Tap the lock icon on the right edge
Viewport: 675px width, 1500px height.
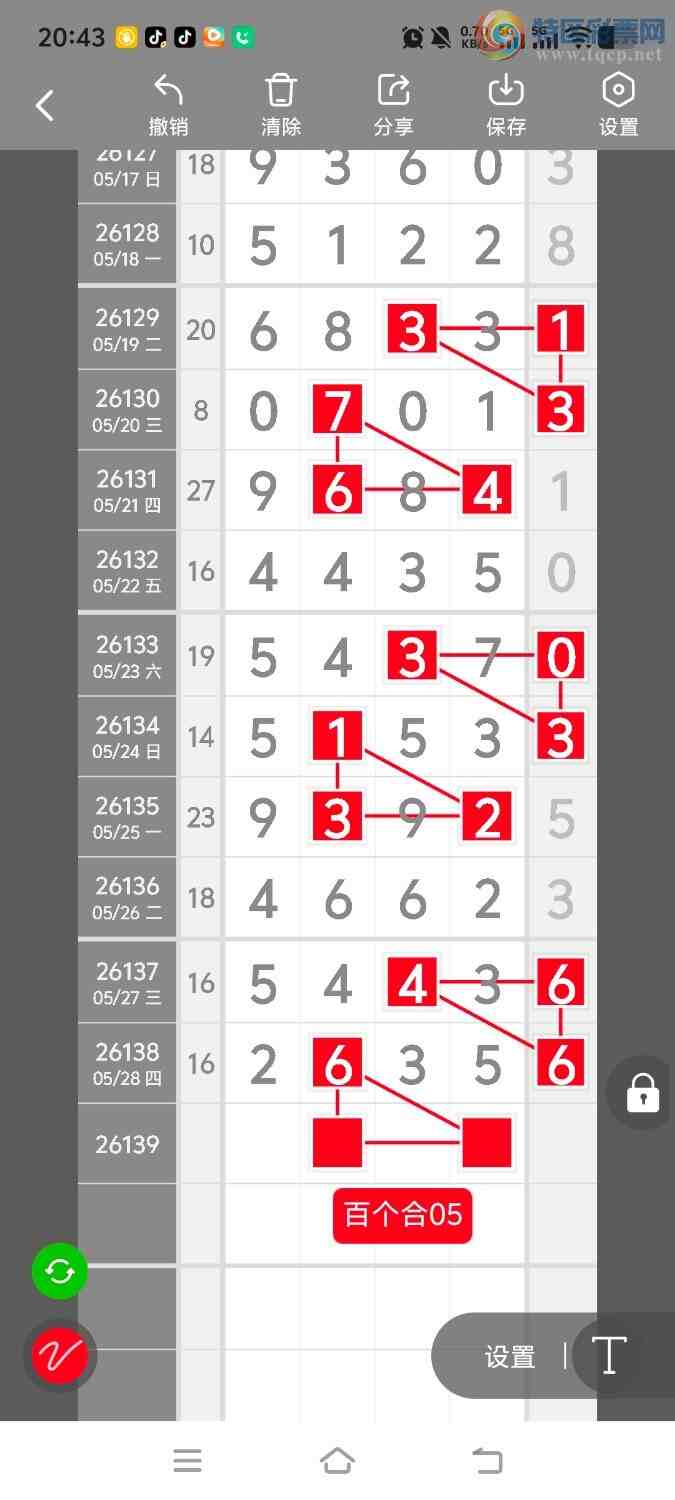click(642, 1093)
